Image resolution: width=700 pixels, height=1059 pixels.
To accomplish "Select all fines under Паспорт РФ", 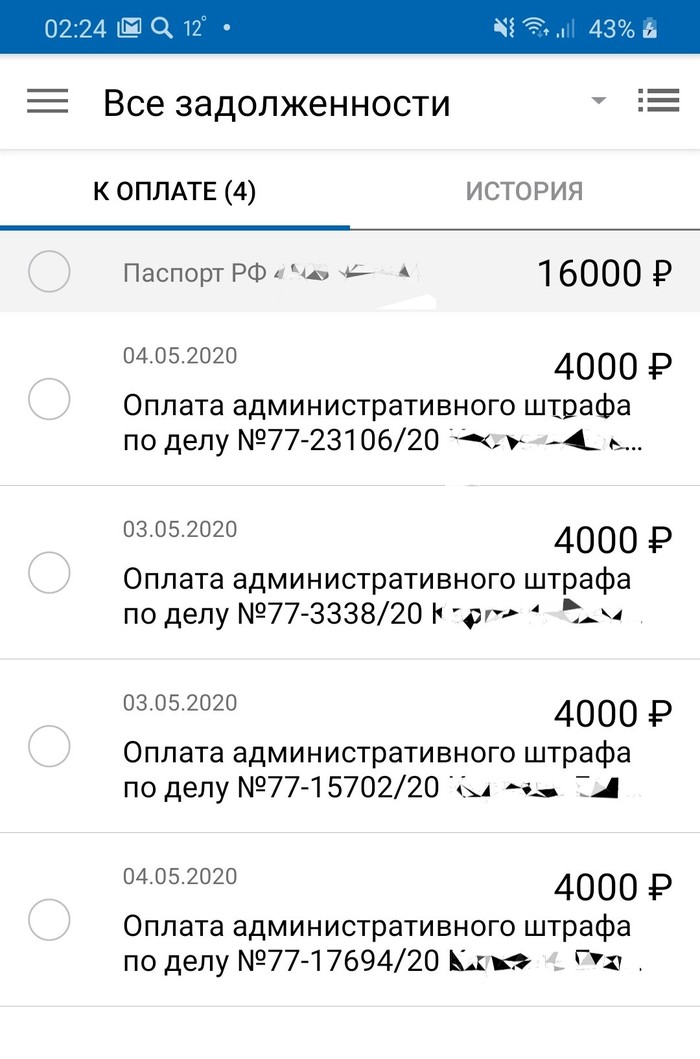I will (x=49, y=272).
